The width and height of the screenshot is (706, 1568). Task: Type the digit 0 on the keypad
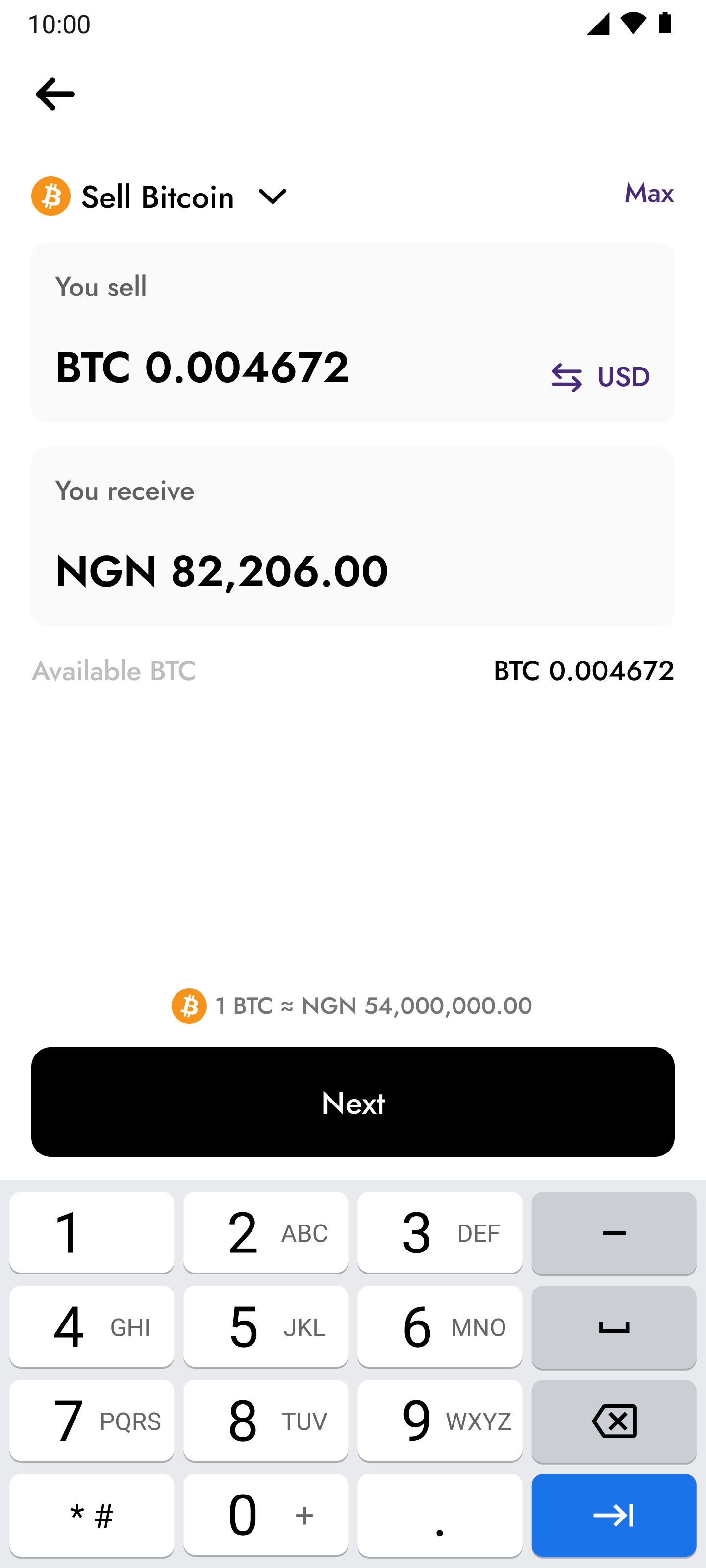[266, 1515]
